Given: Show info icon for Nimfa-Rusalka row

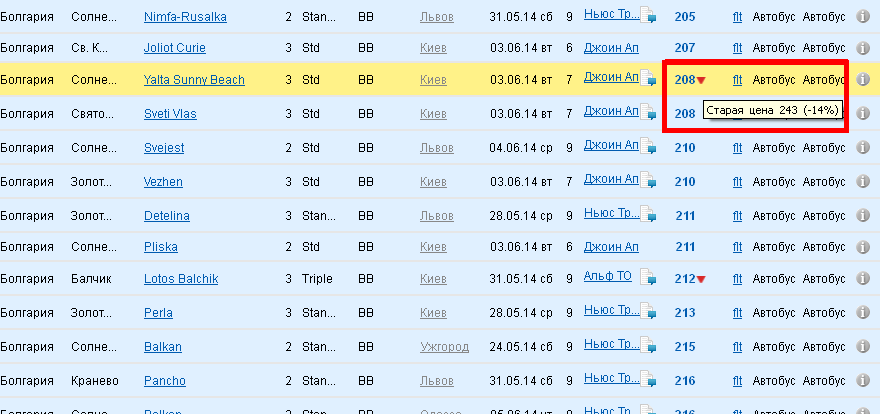Looking at the screenshot, I should 862,18.
